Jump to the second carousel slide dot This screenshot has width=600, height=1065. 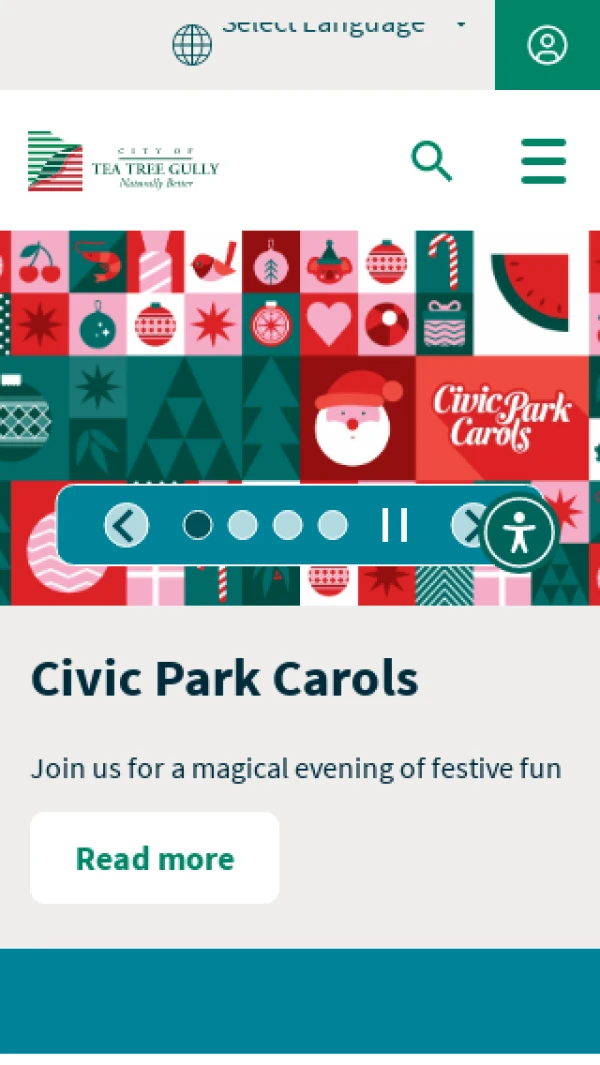click(243, 525)
